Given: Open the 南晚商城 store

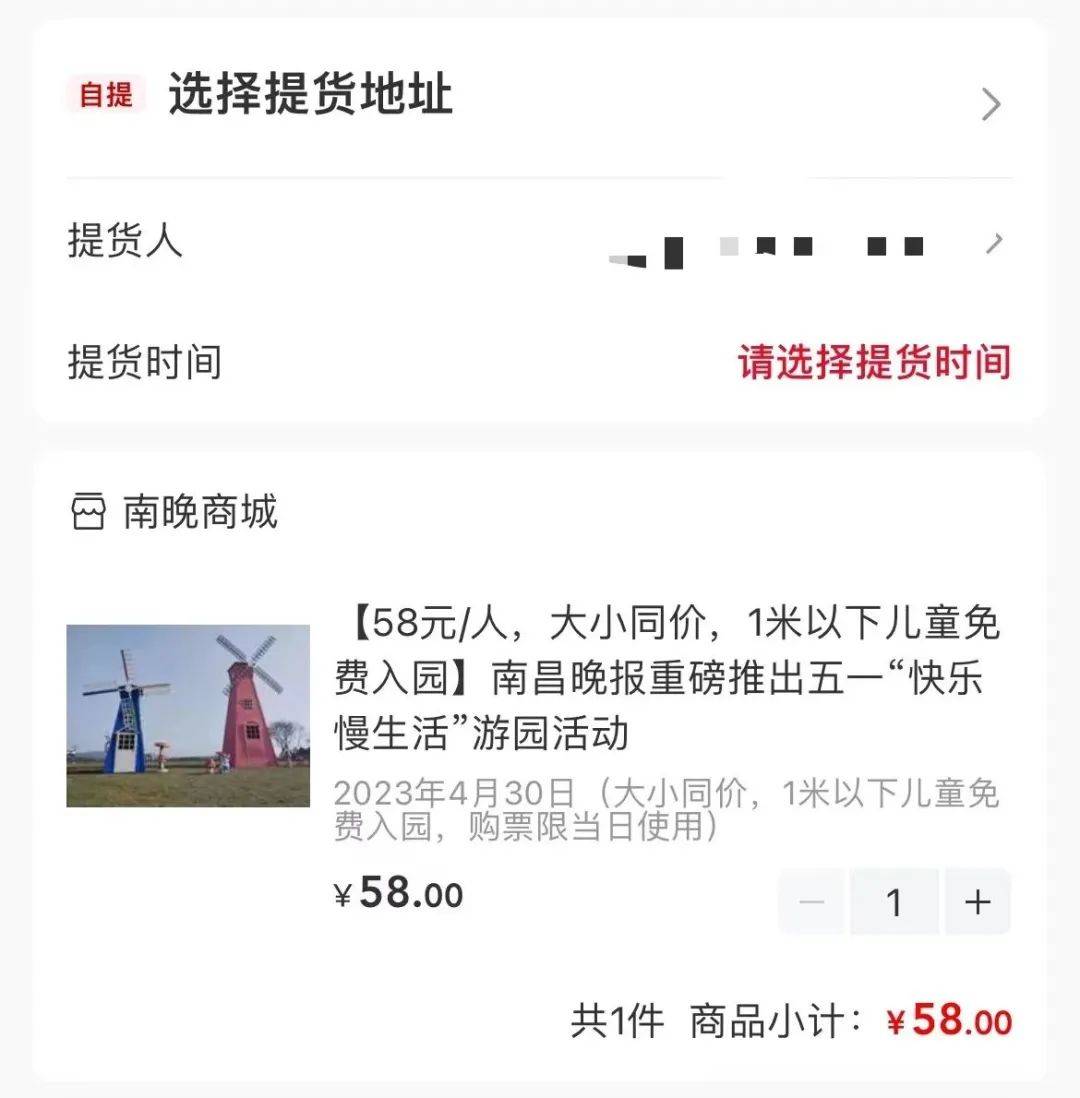Looking at the screenshot, I should click(200, 513).
